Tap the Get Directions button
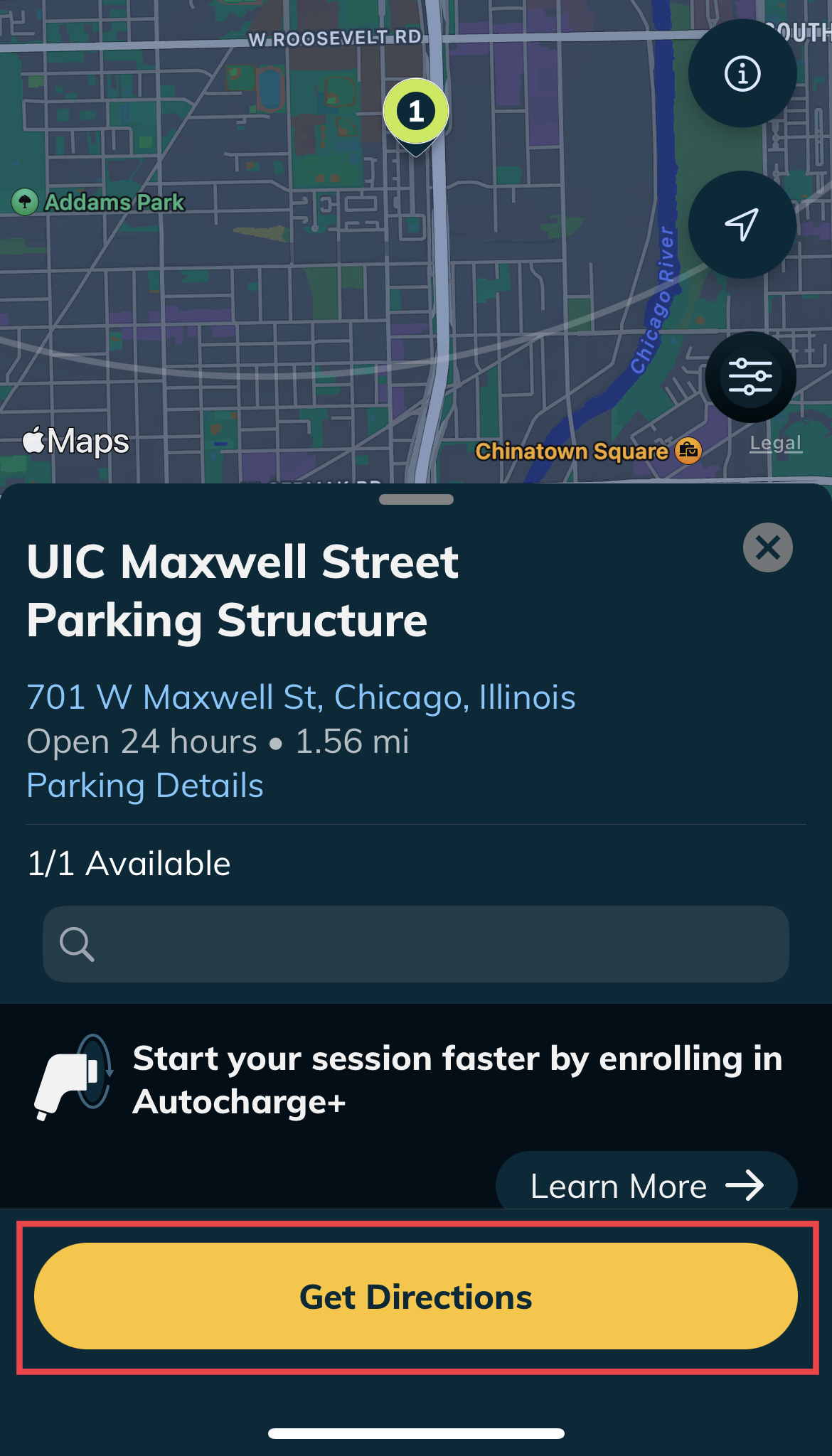 [416, 1296]
